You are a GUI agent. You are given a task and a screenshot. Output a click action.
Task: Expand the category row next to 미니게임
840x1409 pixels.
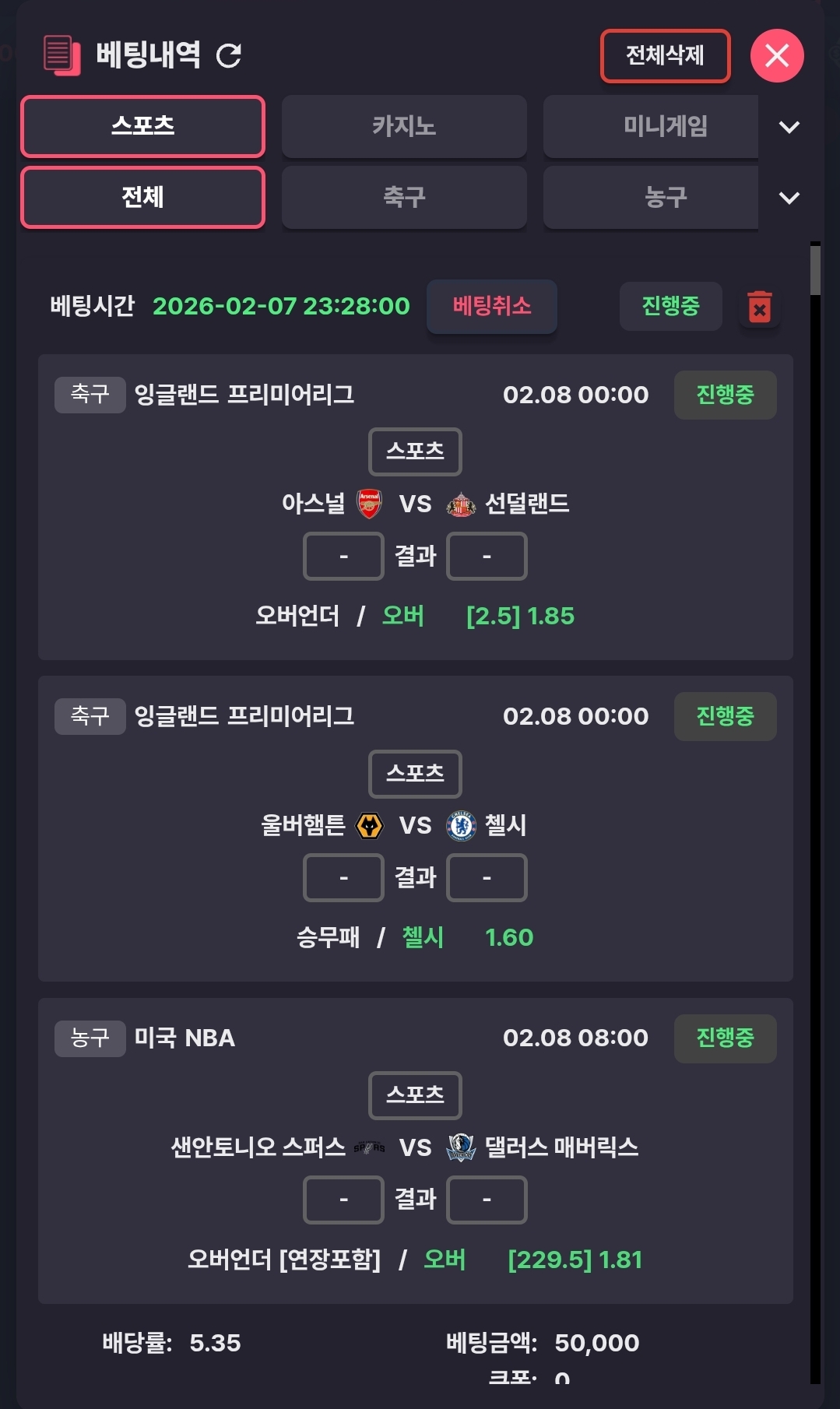789,127
